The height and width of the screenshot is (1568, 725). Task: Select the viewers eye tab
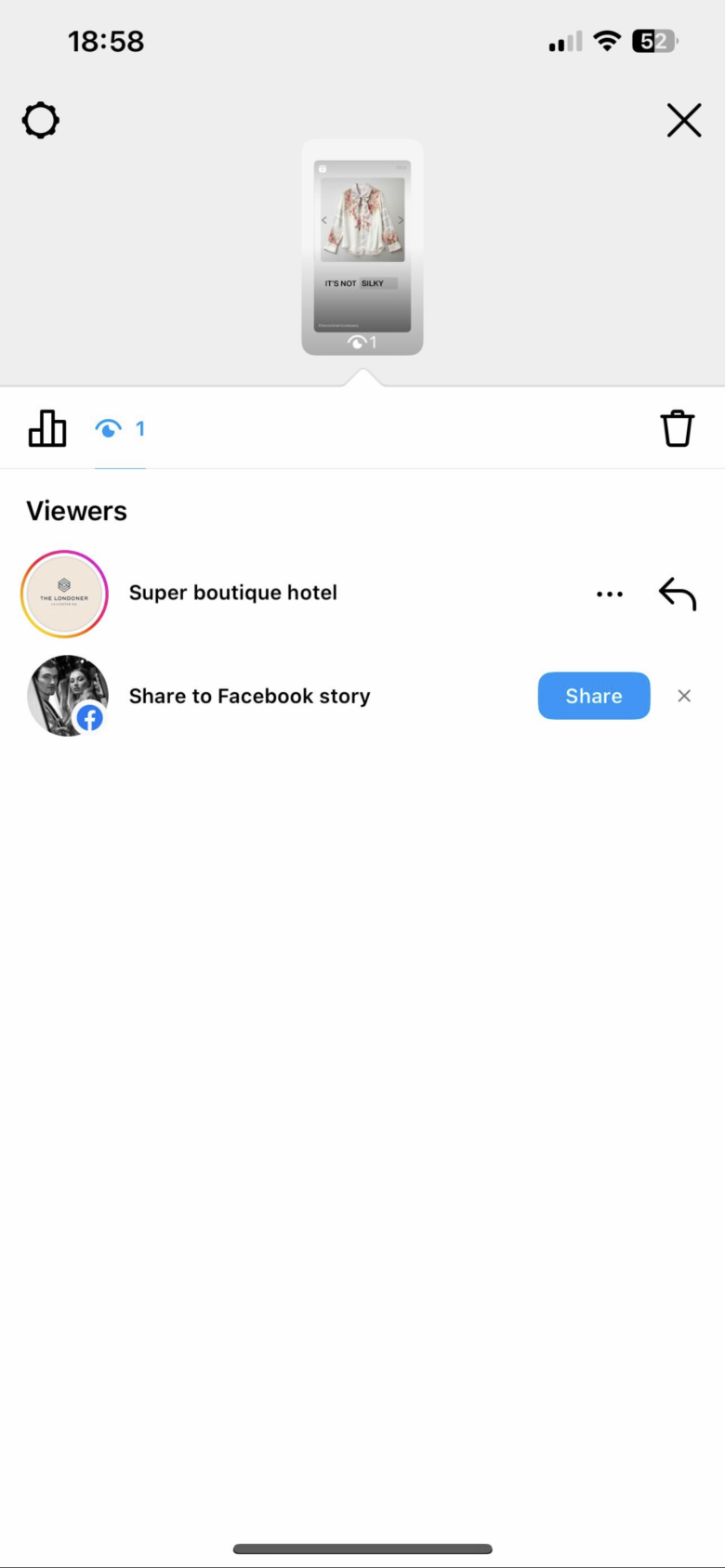click(x=120, y=429)
